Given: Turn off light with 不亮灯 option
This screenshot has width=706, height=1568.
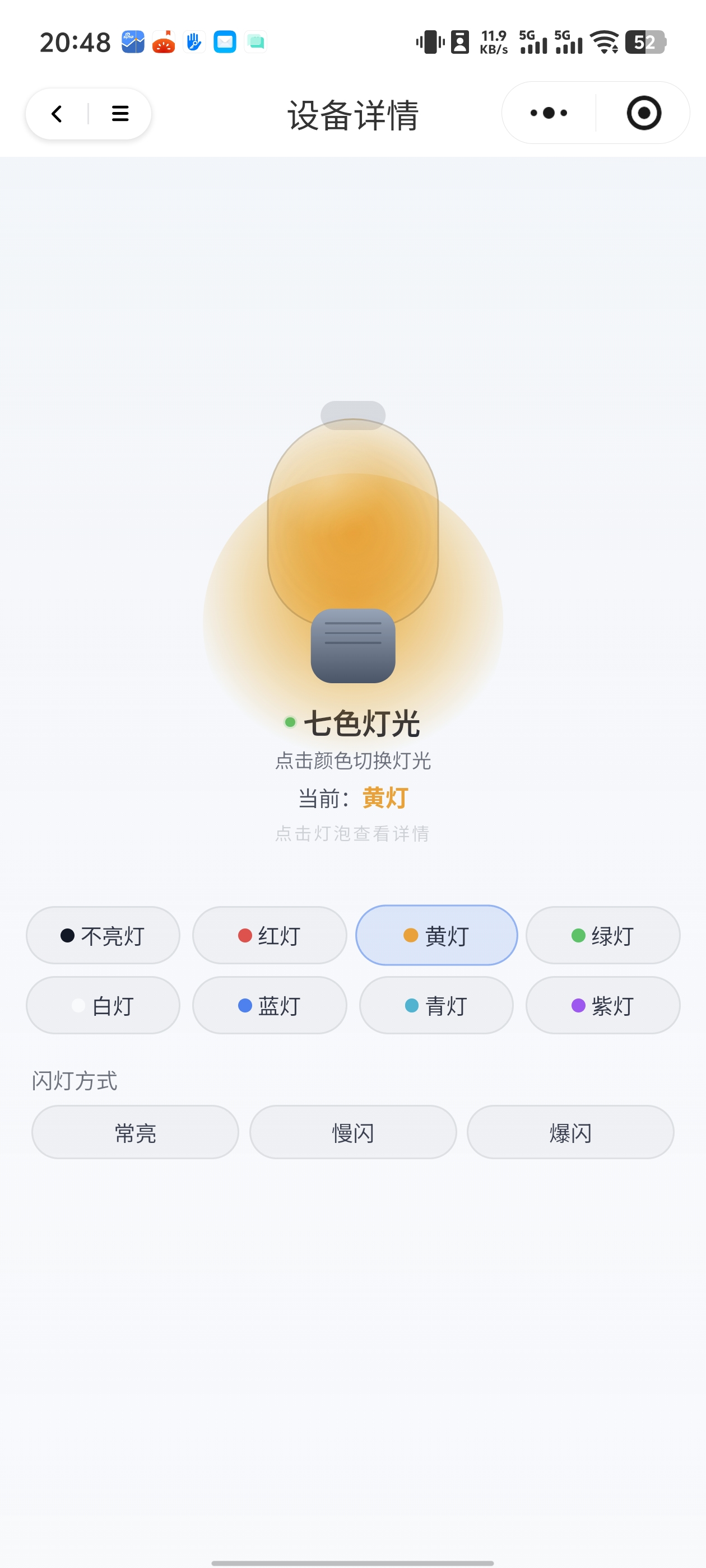Looking at the screenshot, I should click(103, 935).
